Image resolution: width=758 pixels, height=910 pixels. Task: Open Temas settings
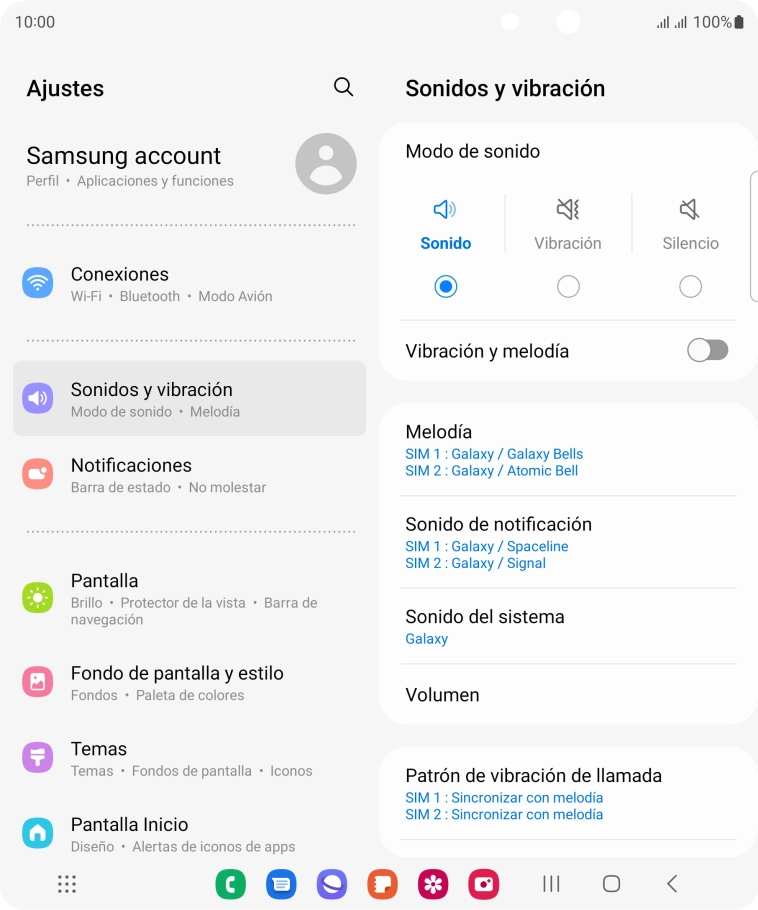(x=189, y=759)
